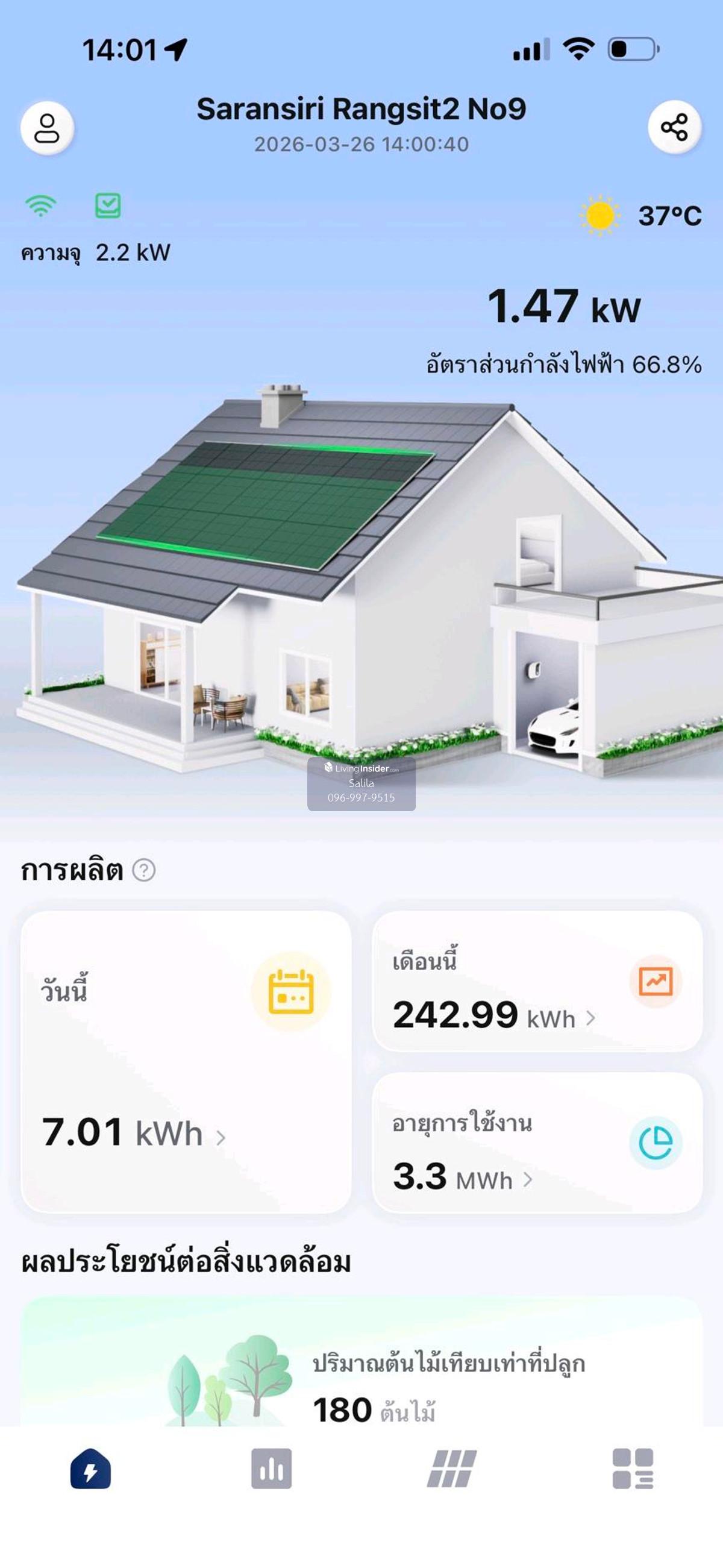Switch to the statistics chart tab
Image resolution: width=723 pixels, height=1568 pixels.
pos(272,1469)
